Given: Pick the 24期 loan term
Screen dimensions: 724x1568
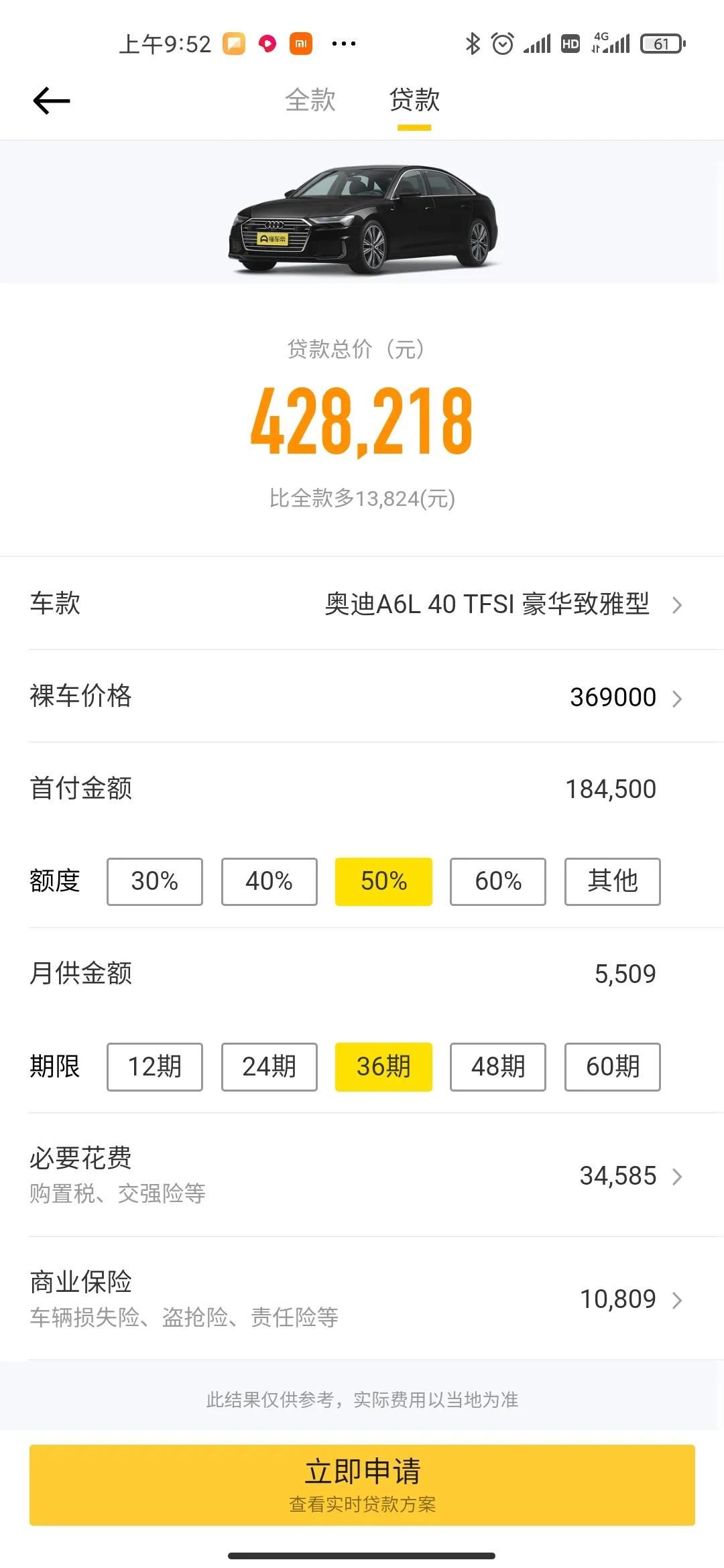Looking at the screenshot, I should click(x=269, y=1067).
